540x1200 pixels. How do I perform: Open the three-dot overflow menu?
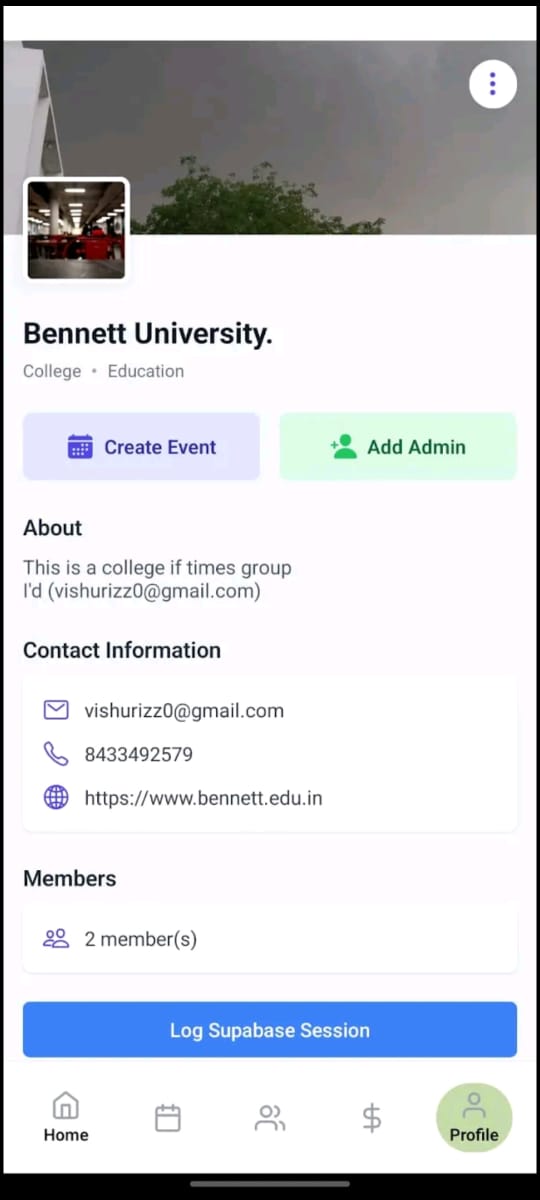click(493, 85)
